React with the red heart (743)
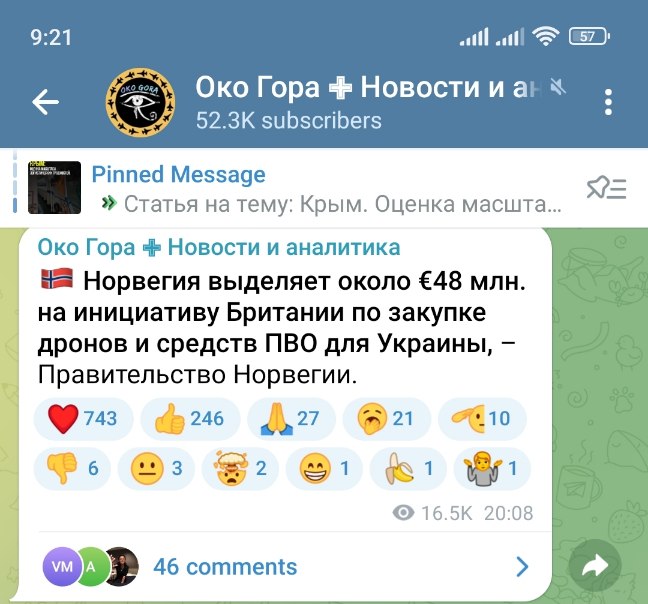 [83, 418]
